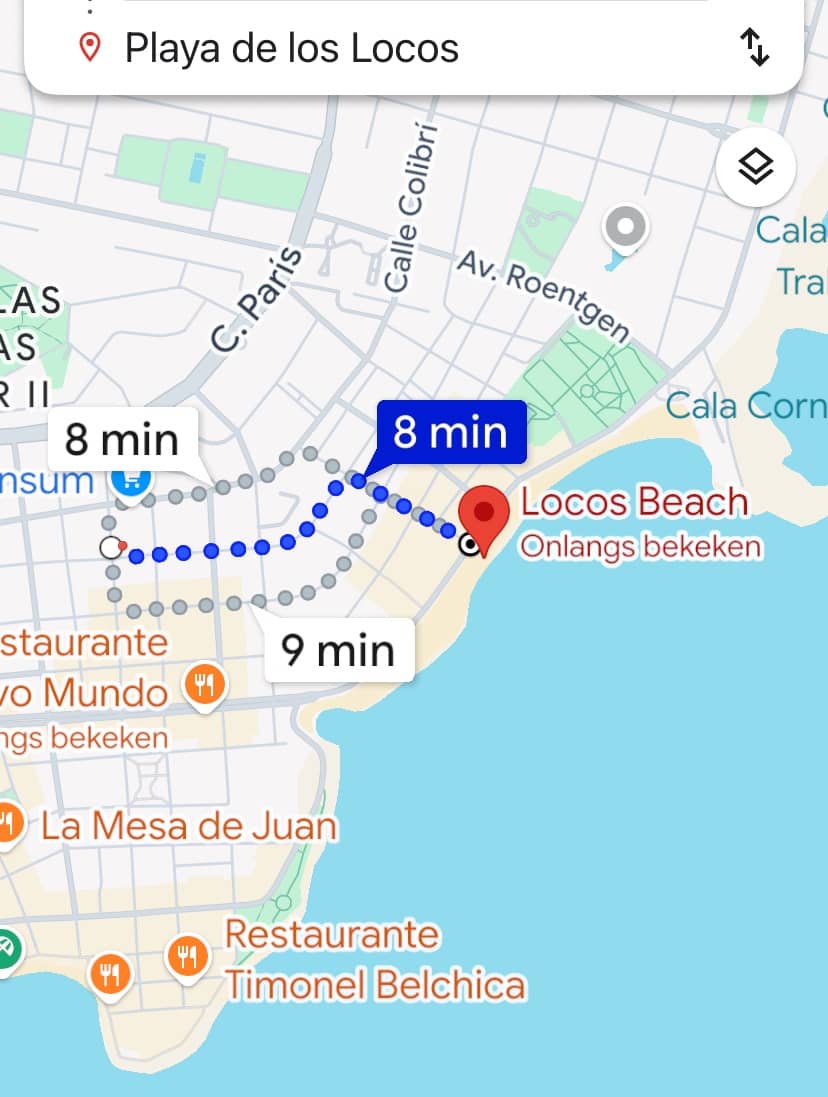Open the map layers selector icon
Image resolution: width=828 pixels, height=1097 pixels.
(756, 168)
